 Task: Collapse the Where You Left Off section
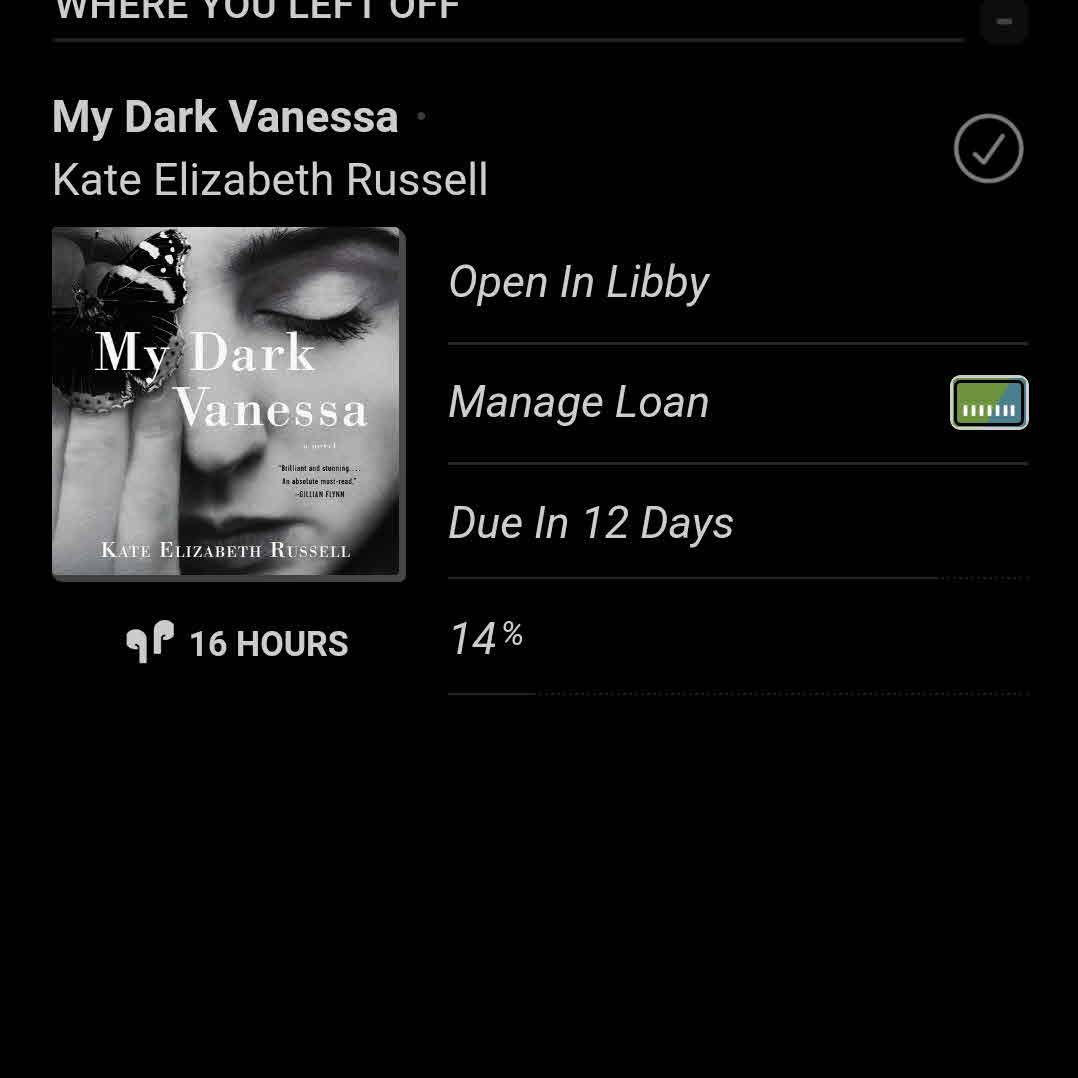tap(1004, 21)
